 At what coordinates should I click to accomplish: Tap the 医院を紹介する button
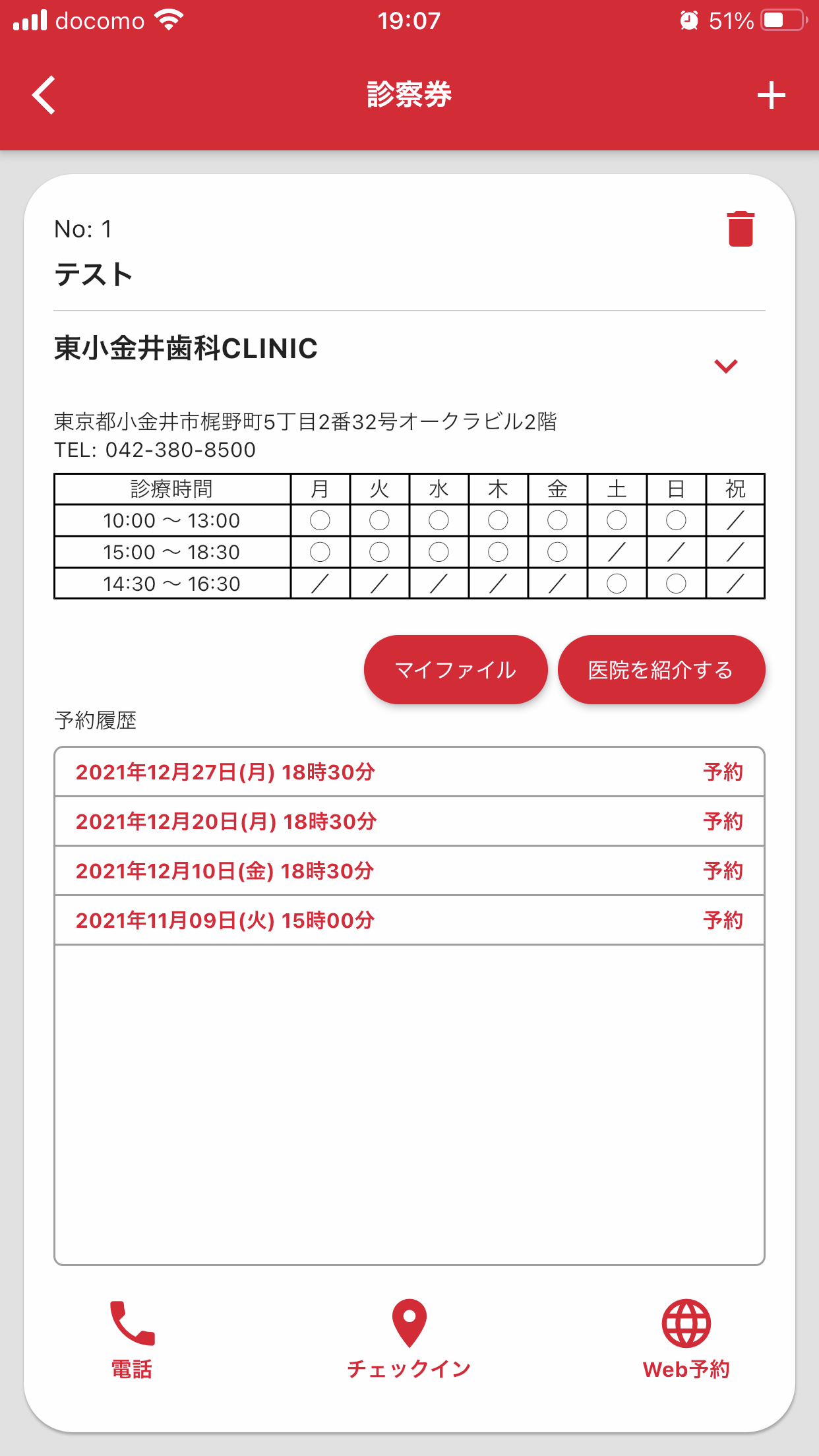coord(661,670)
